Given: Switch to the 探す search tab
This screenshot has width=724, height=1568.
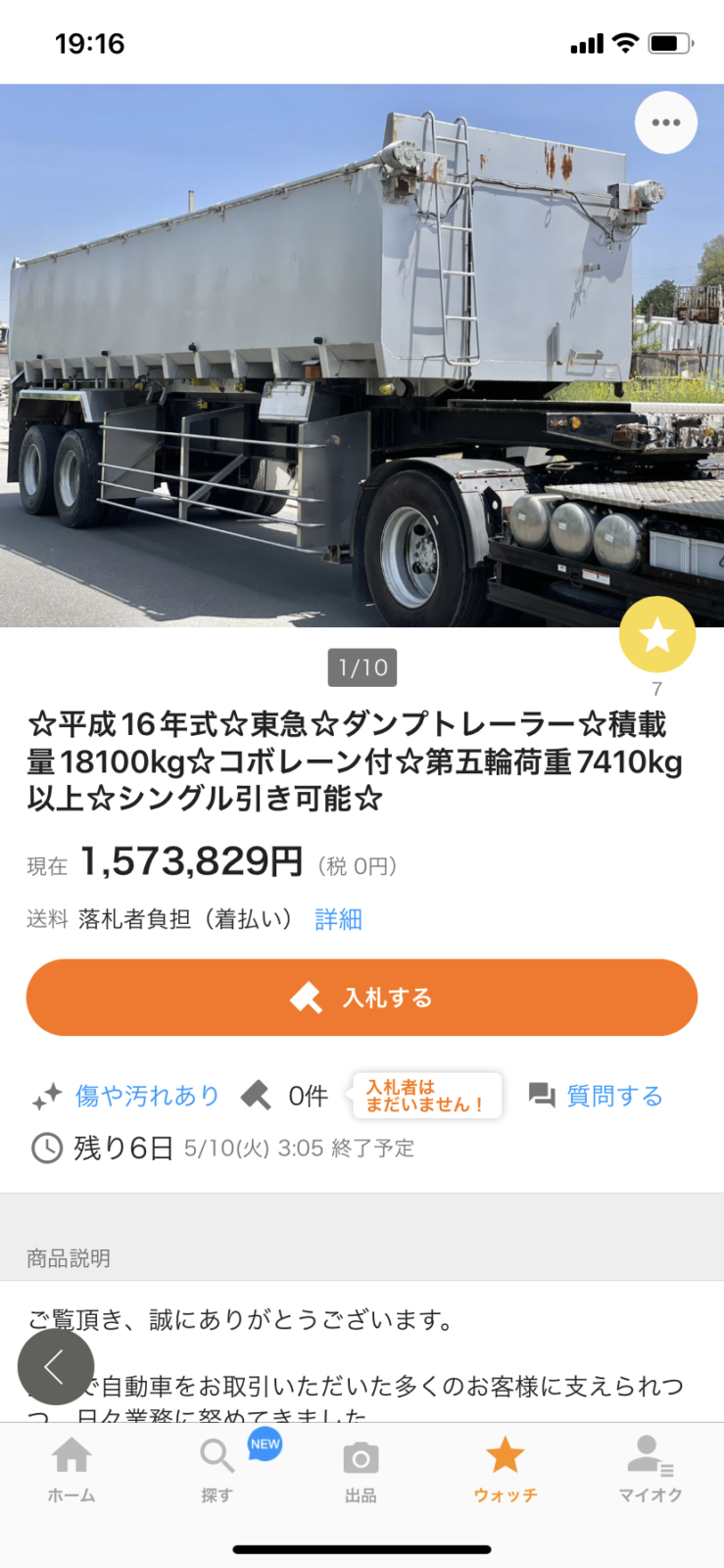Looking at the screenshot, I should (217, 1470).
